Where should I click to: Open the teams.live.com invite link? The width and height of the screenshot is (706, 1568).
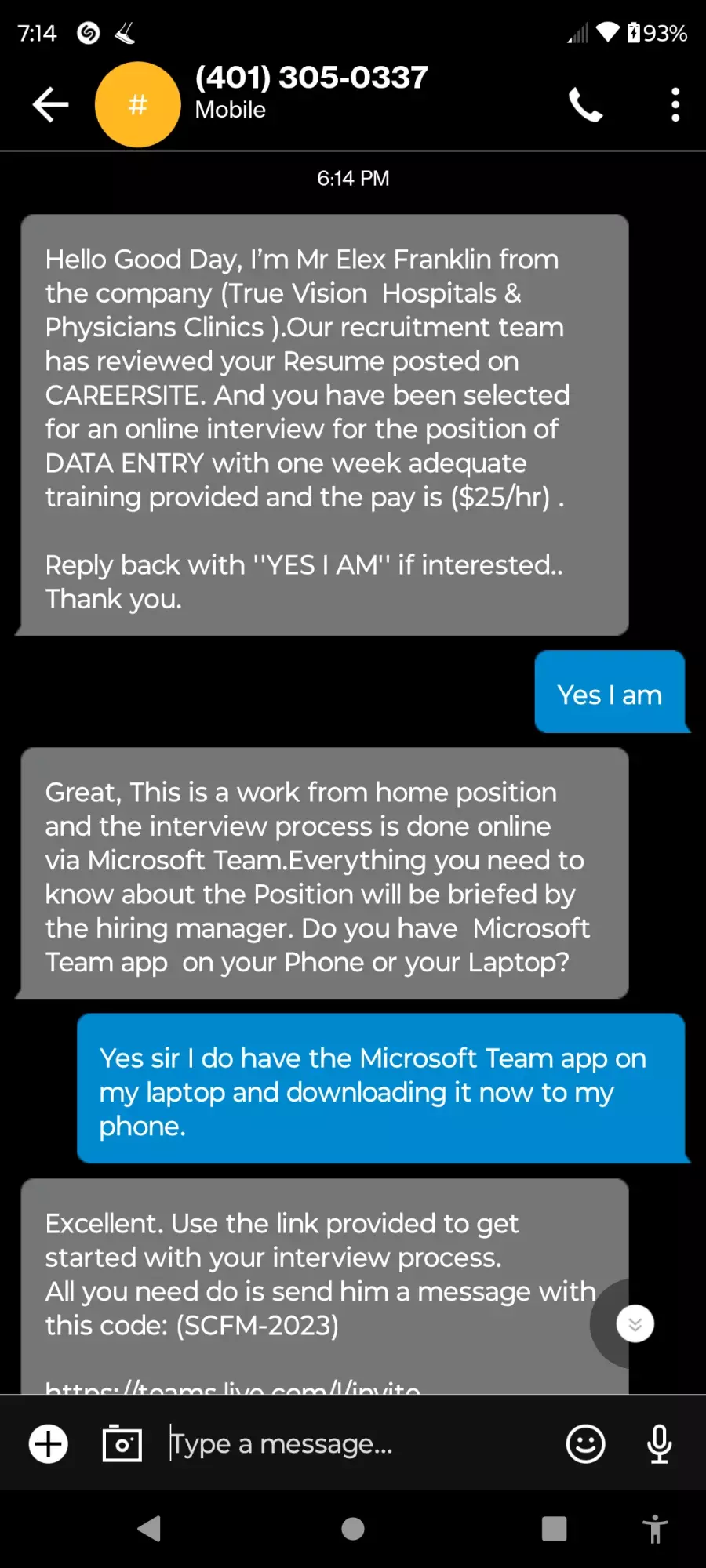tap(232, 1386)
